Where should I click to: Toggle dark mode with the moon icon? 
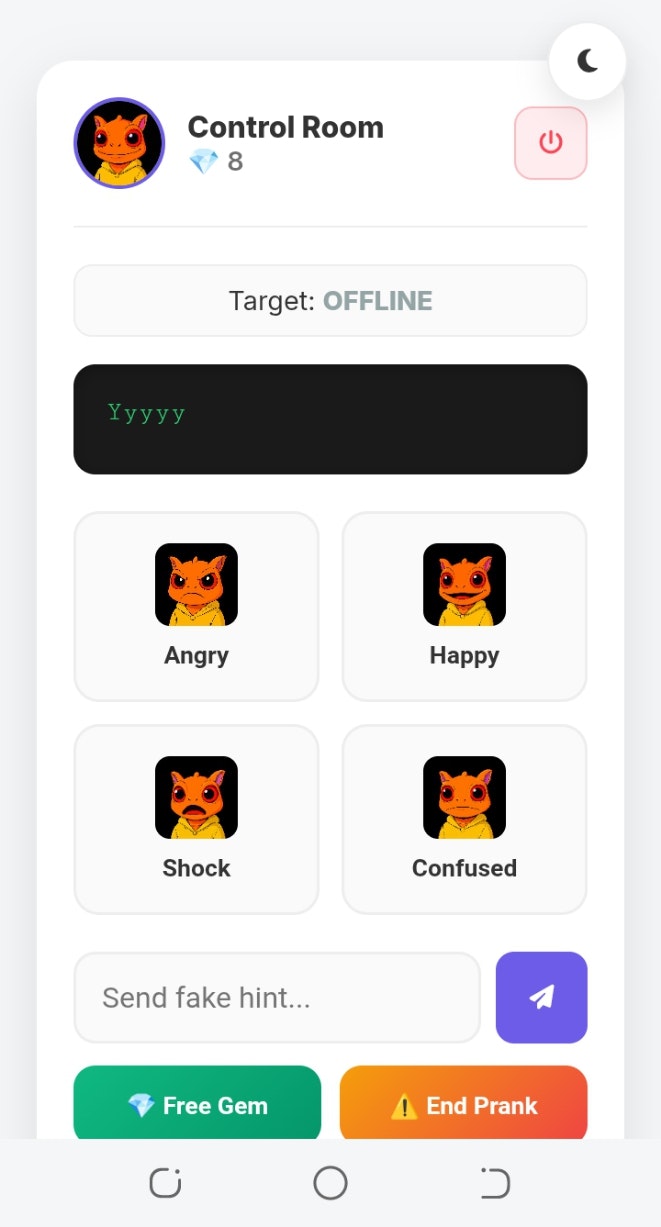click(x=587, y=62)
